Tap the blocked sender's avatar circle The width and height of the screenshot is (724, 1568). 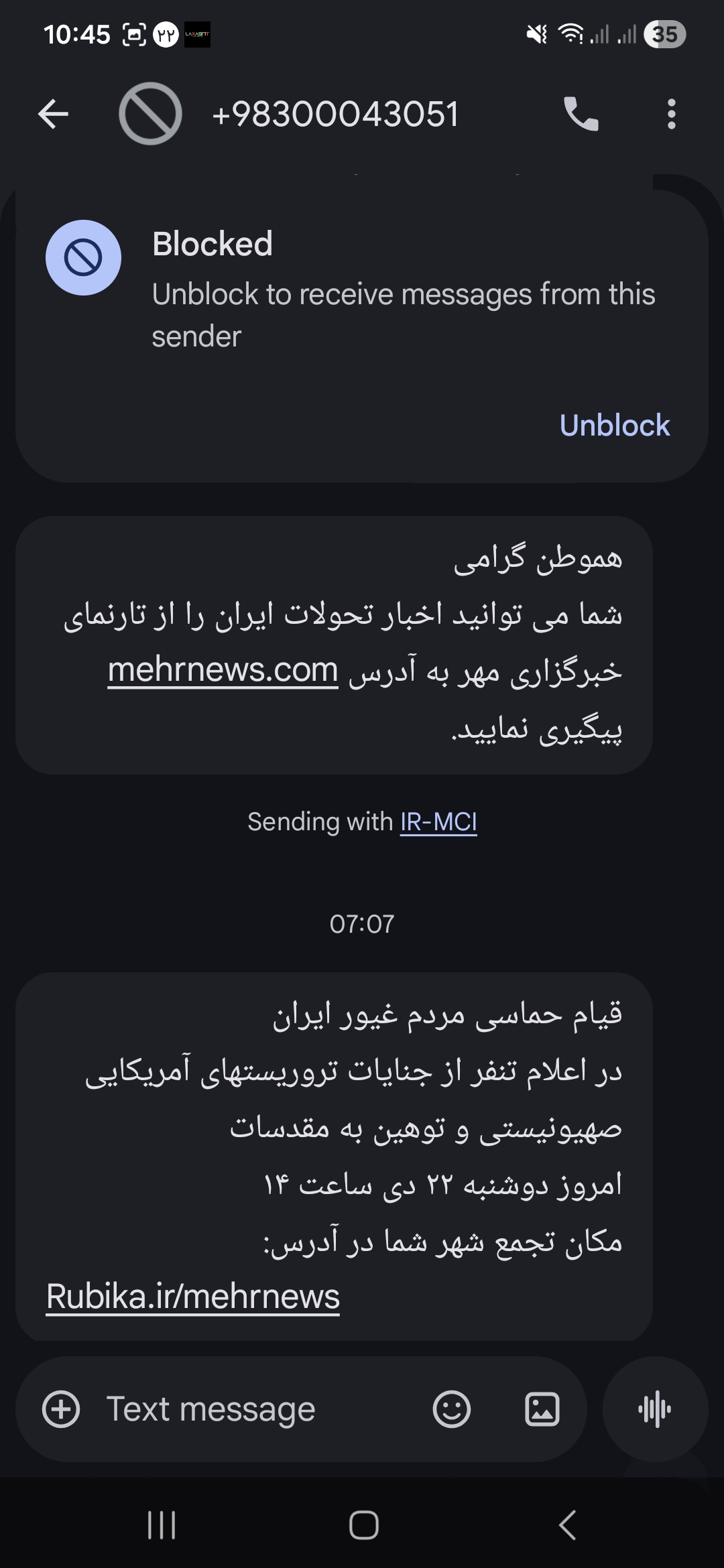click(83, 257)
